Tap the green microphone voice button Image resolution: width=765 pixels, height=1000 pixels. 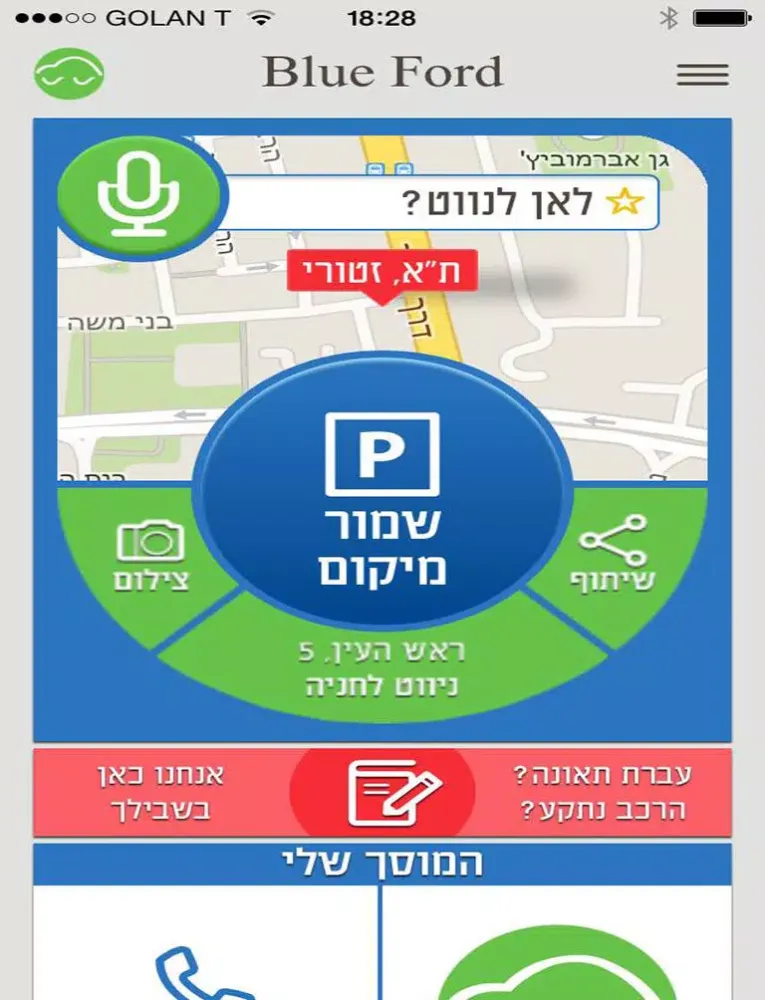pyautogui.click(x=139, y=197)
